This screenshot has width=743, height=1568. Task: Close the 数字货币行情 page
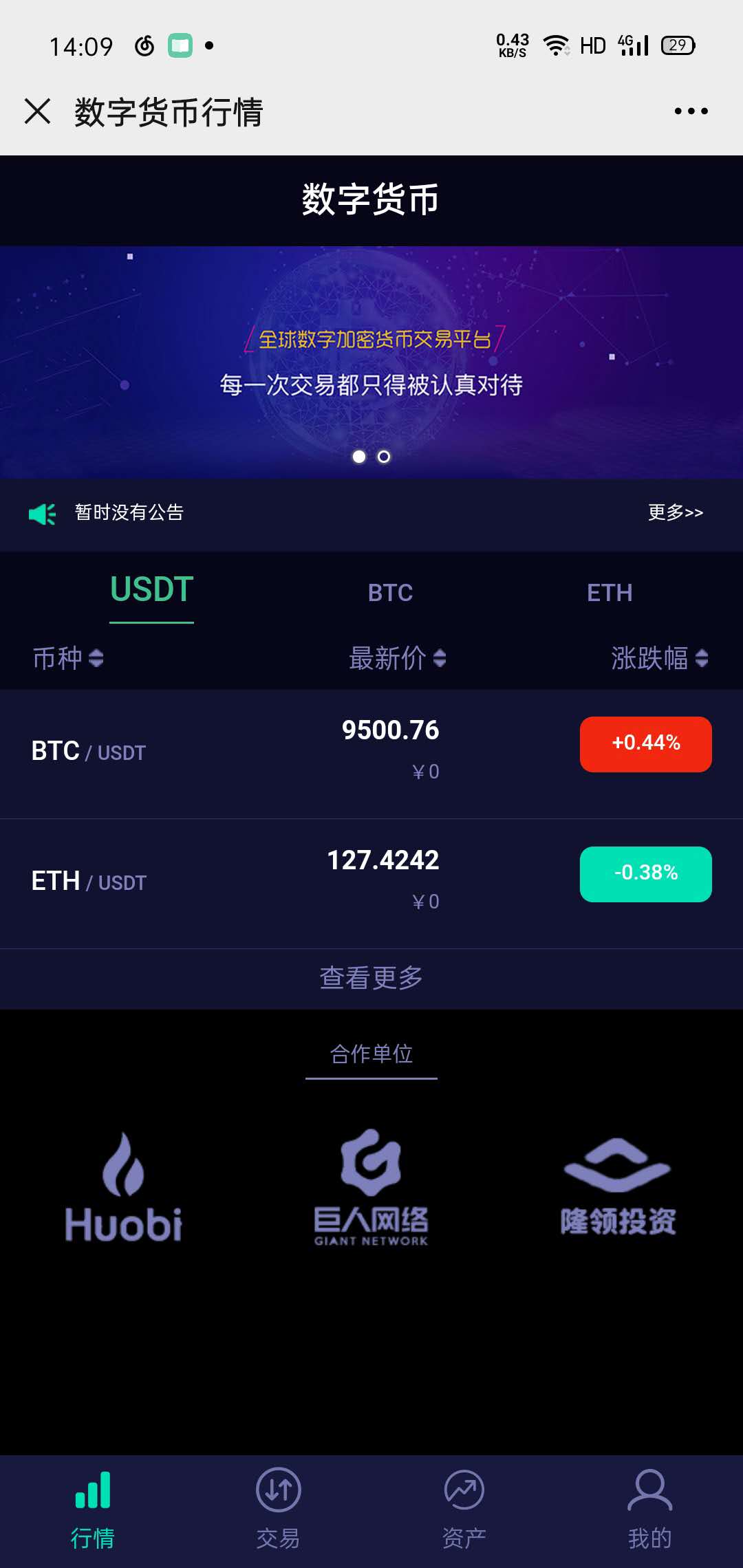[x=37, y=111]
